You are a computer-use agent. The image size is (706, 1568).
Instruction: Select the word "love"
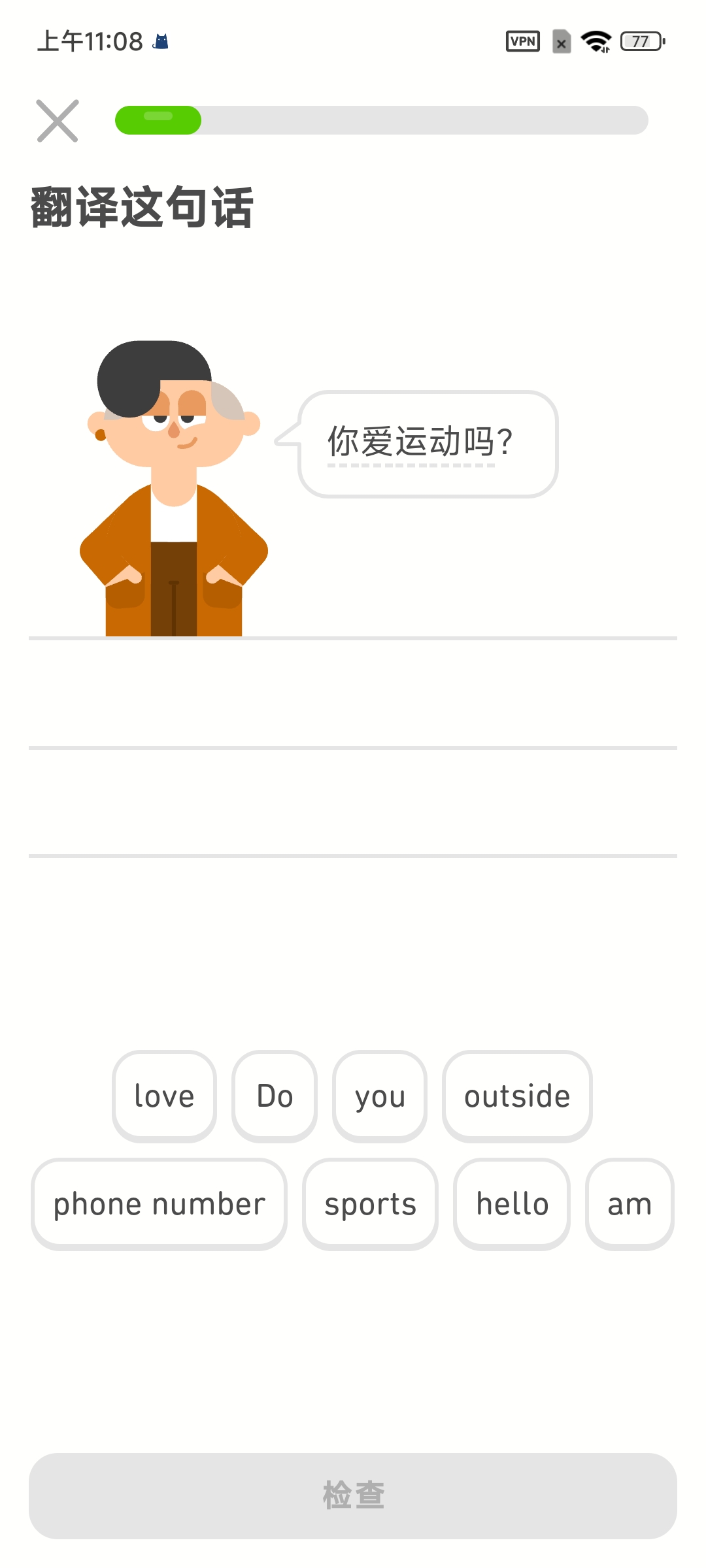pos(164,1096)
